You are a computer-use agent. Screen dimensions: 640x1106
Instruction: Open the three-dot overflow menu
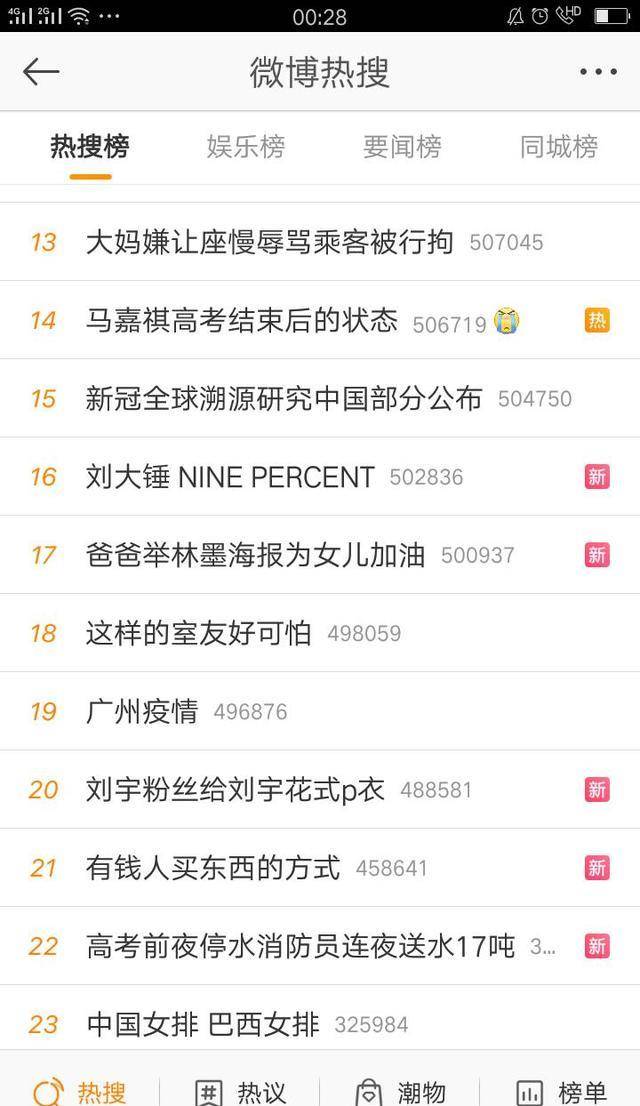598,72
